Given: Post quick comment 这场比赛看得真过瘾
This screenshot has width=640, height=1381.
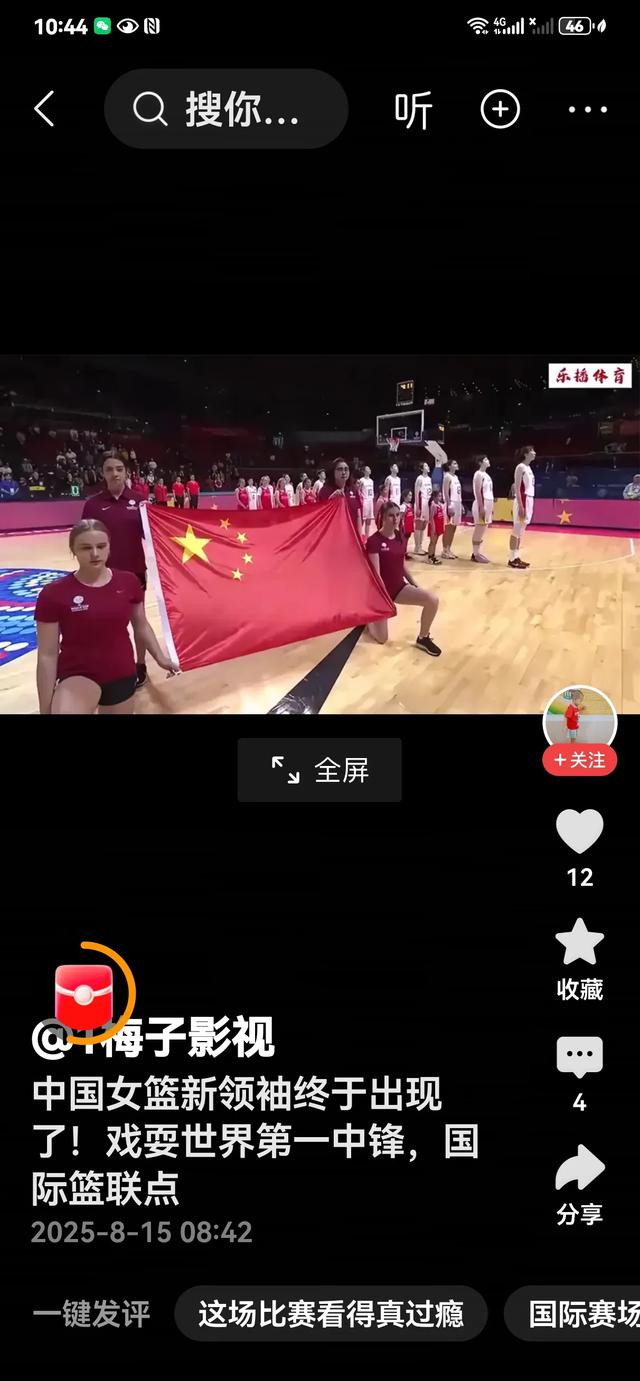Looking at the screenshot, I should [331, 1314].
